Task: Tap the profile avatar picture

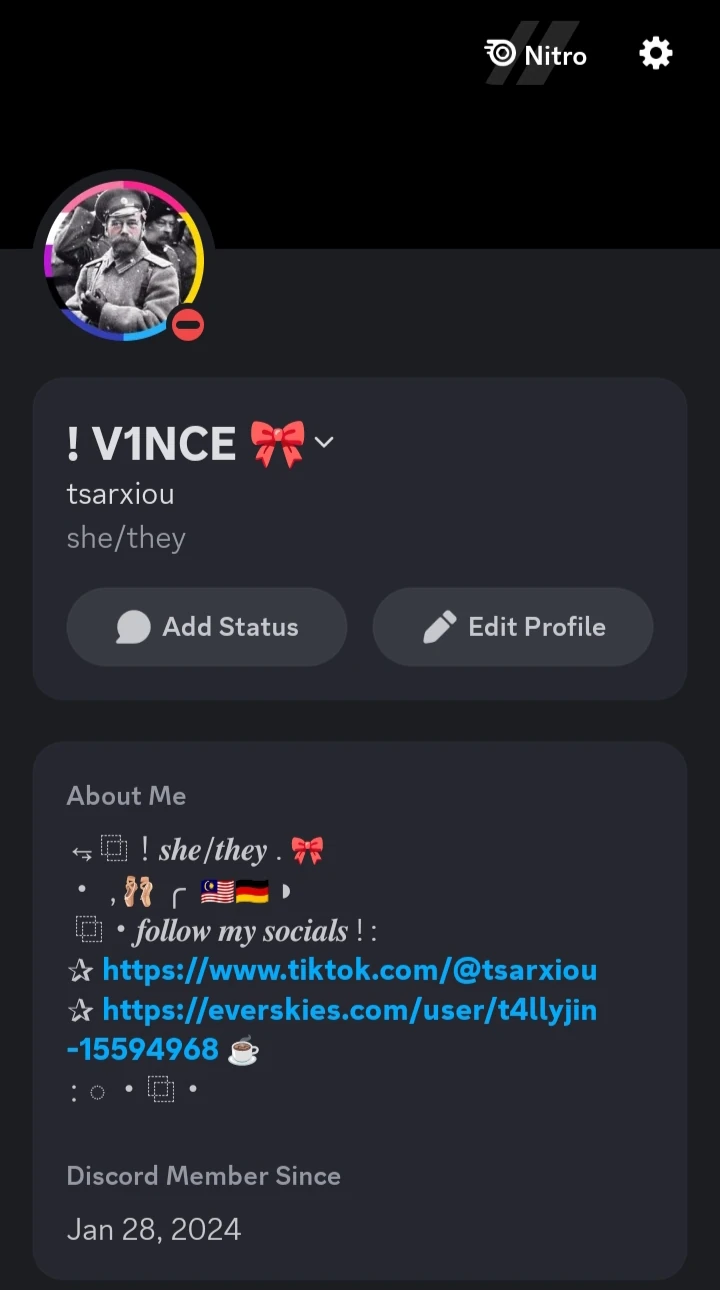Action: click(x=123, y=261)
